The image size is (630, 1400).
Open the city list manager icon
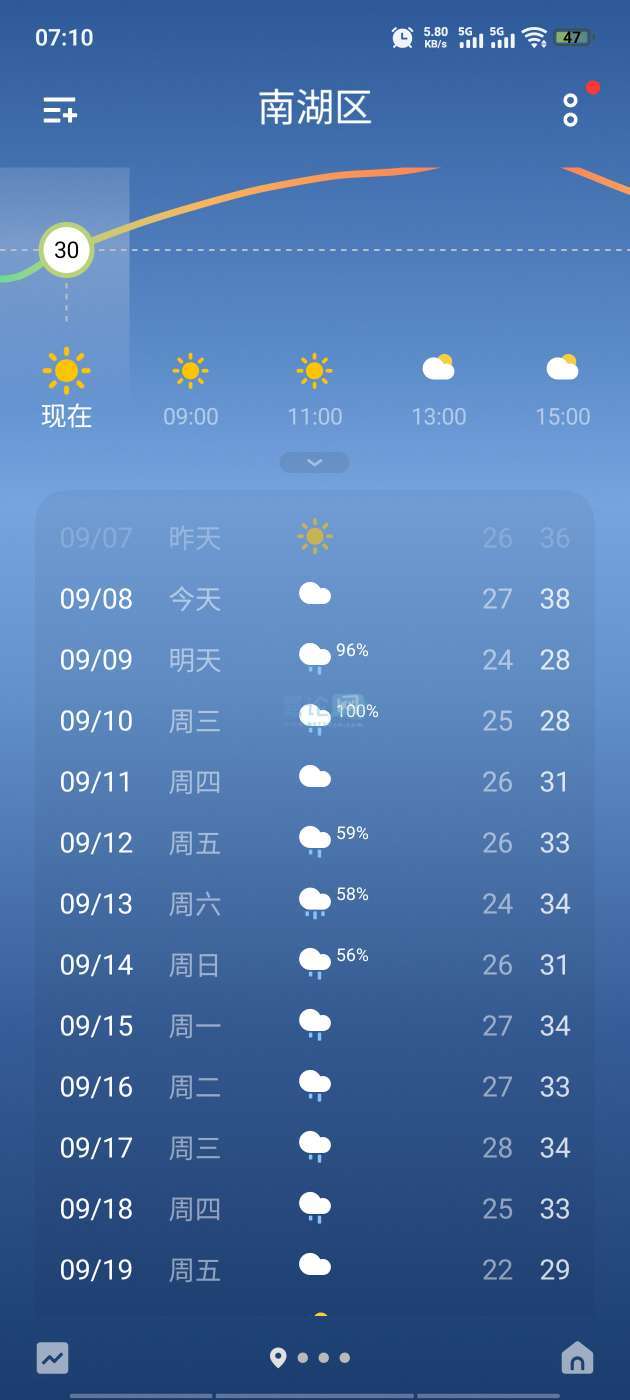pos(60,110)
